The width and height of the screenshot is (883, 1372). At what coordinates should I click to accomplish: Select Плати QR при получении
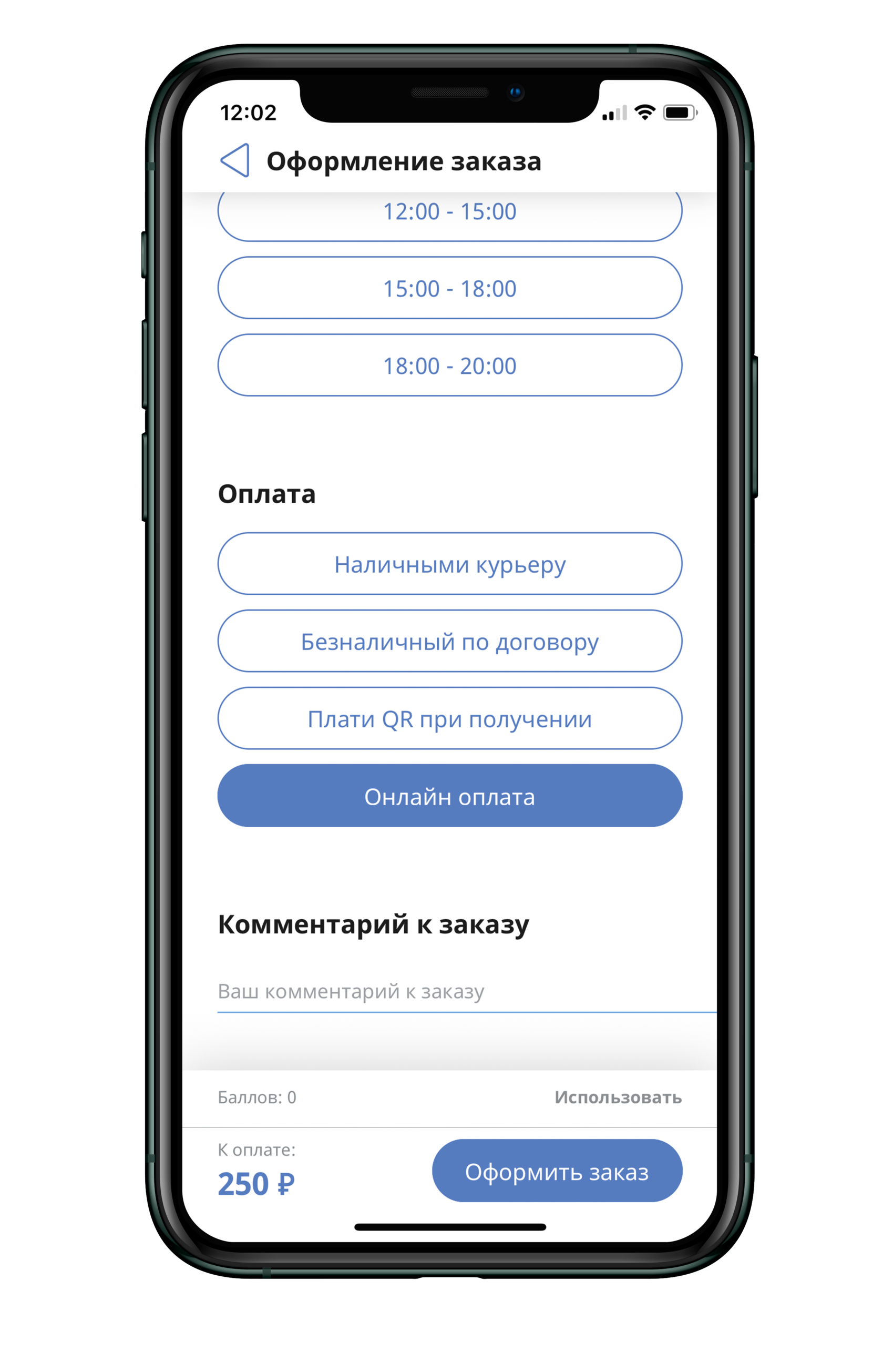[449, 719]
